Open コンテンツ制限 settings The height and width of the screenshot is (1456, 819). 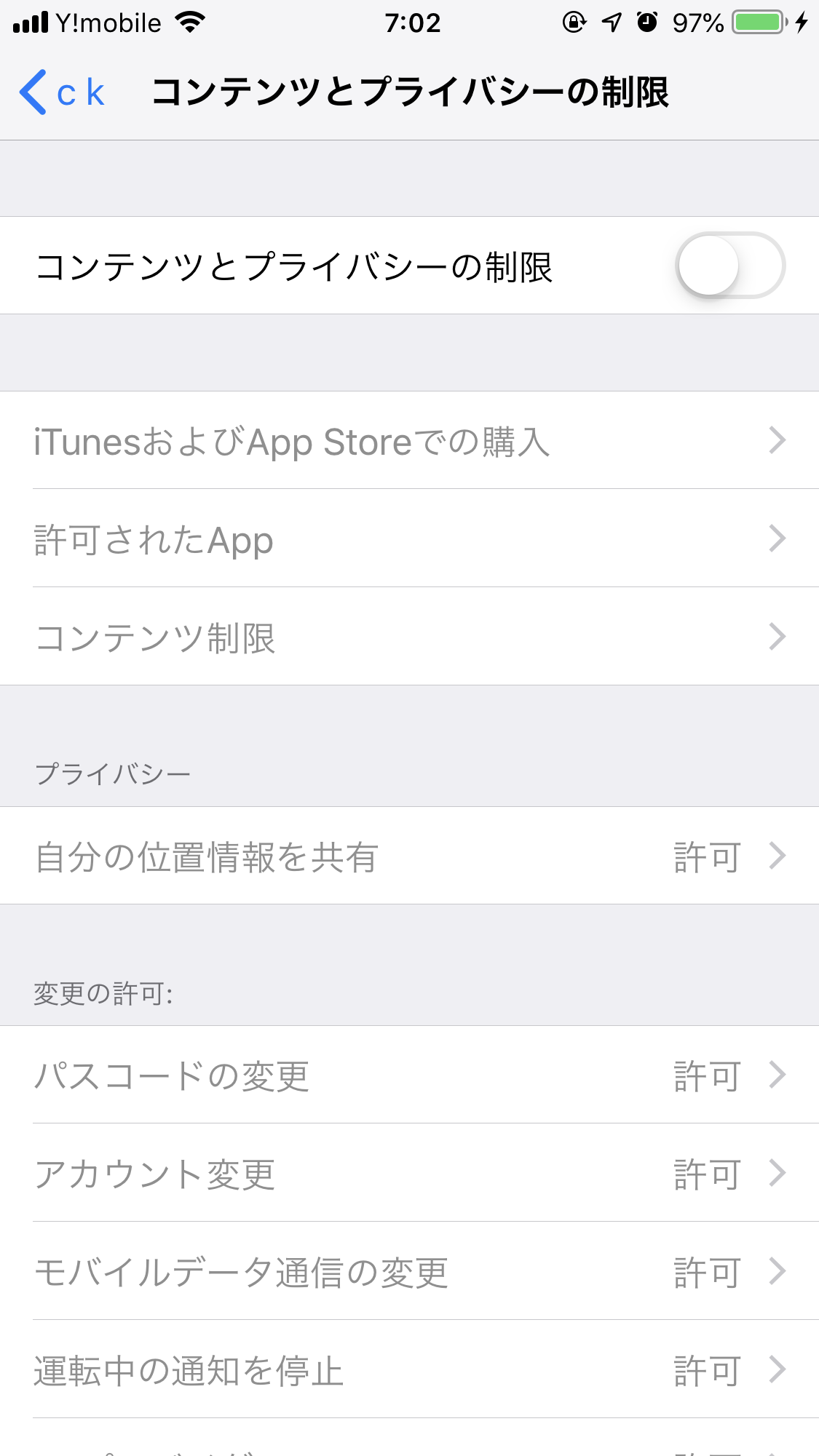[409, 637]
